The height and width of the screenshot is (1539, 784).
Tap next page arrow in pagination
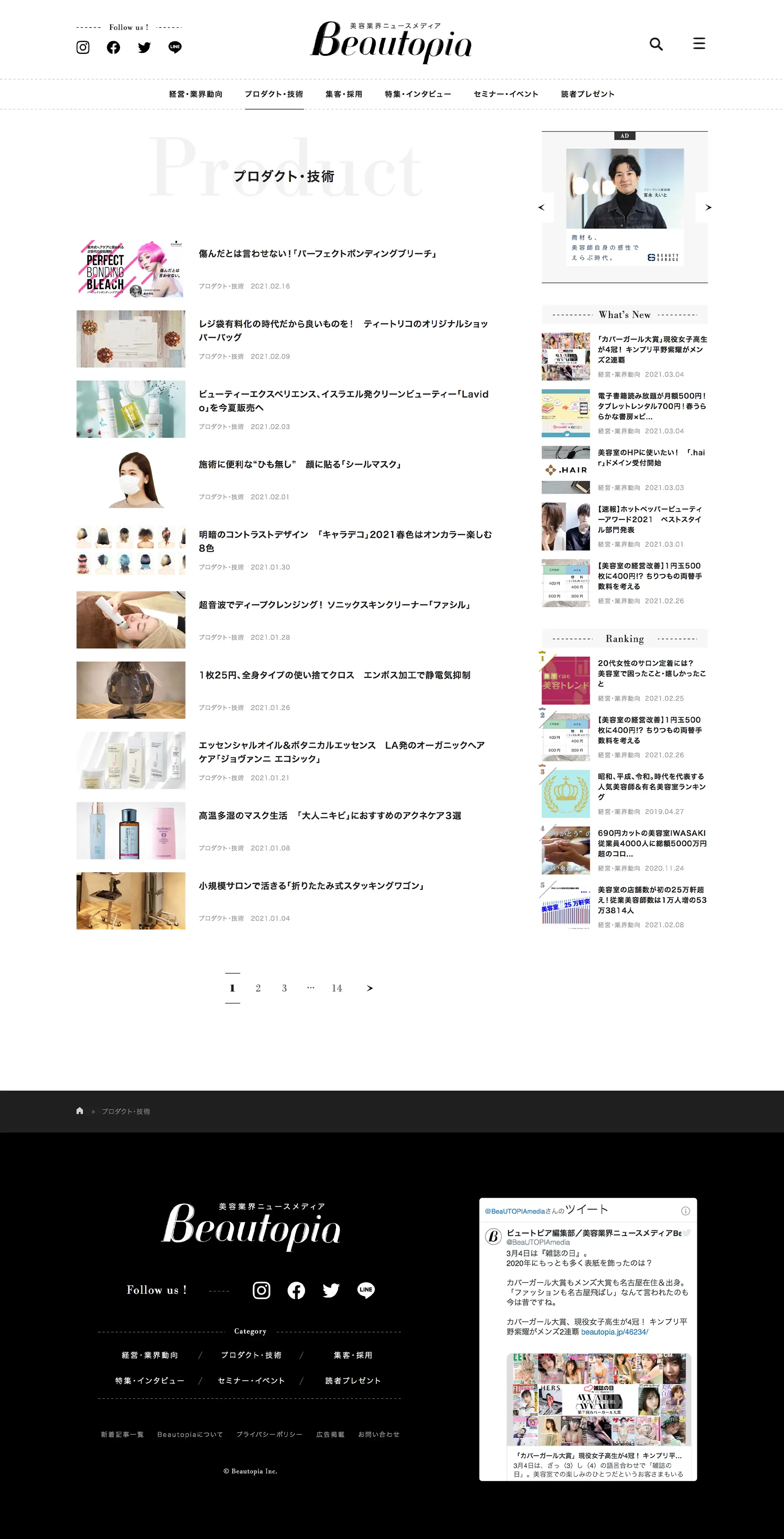(x=369, y=988)
